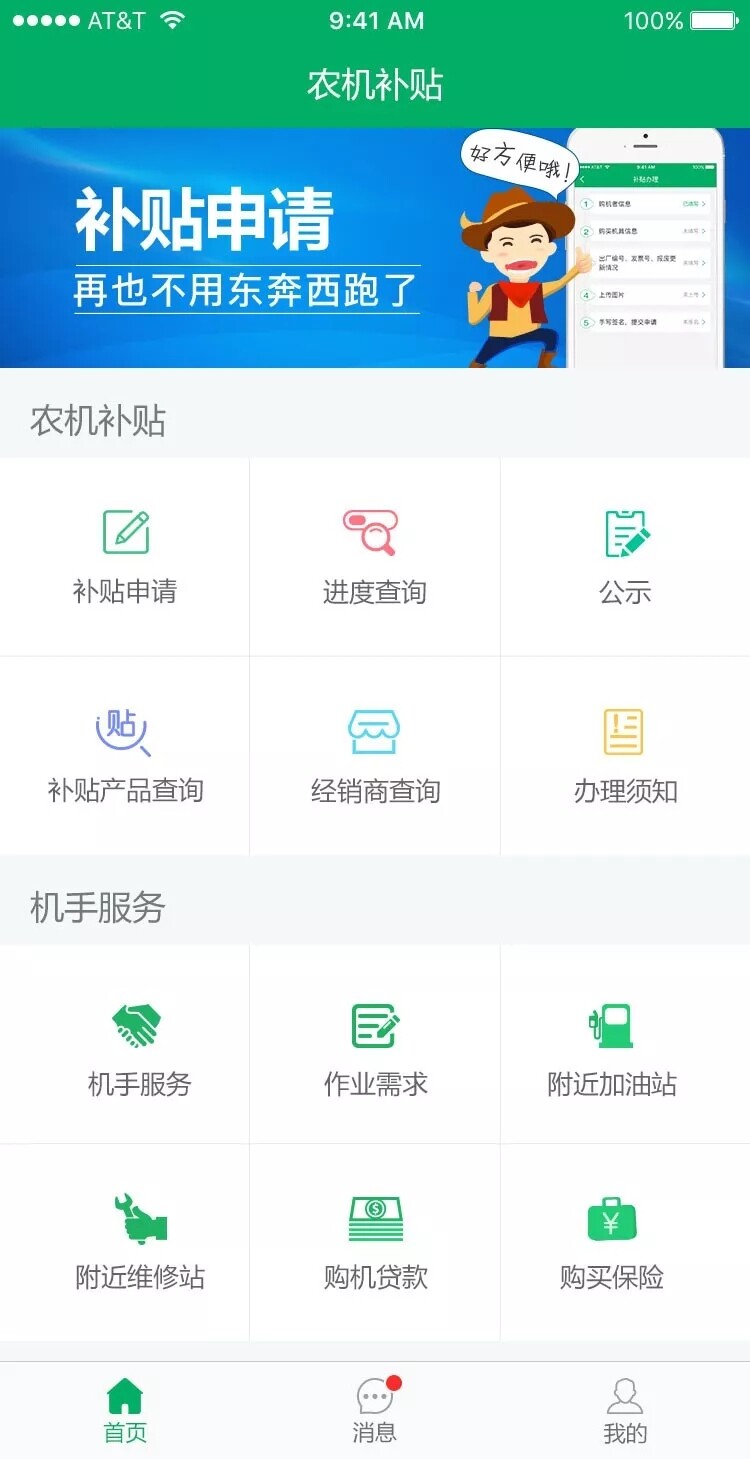Switch to the 首页 home tab
This screenshot has height=1459, width=750.
(x=125, y=1410)
